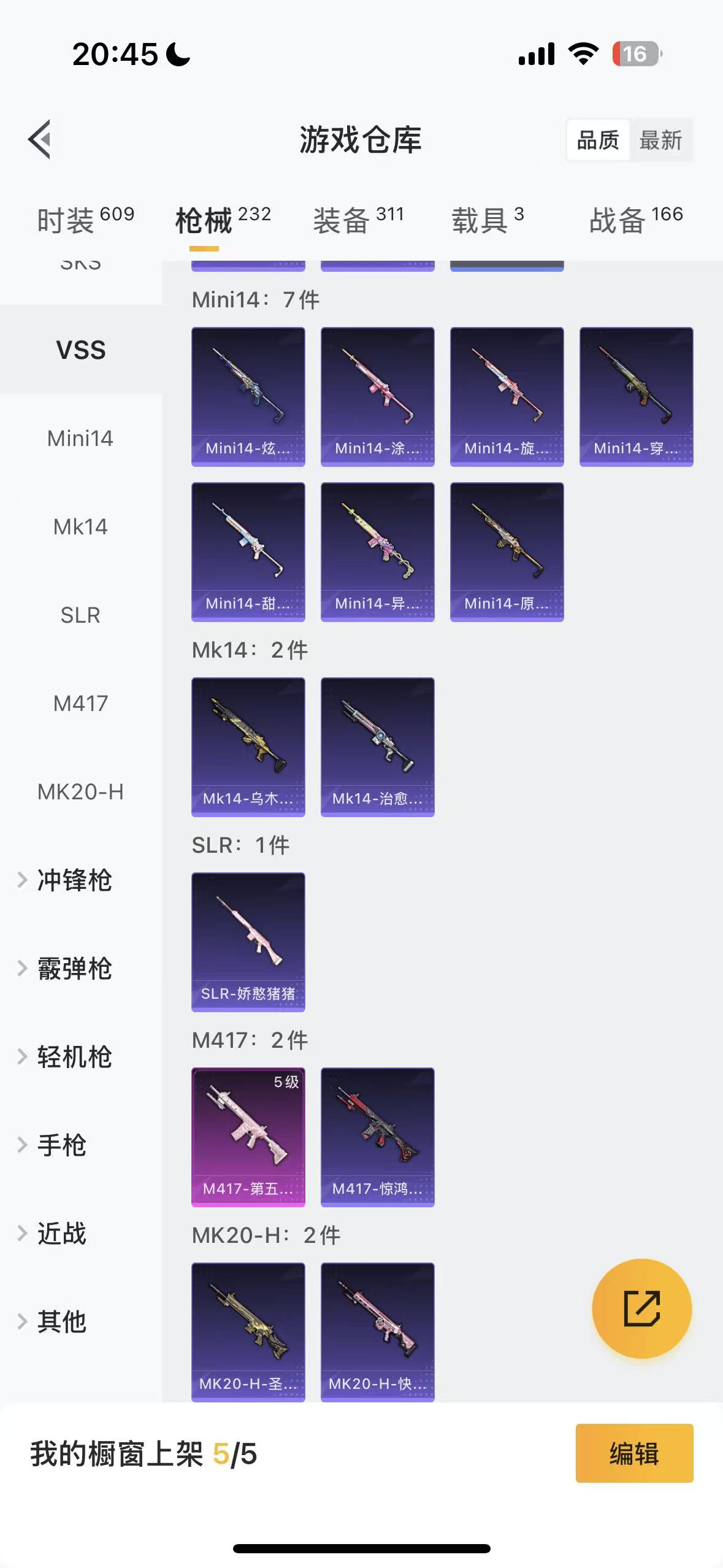Jump to the SLR category
This screenshot has width=723, height=1568.
[80, 615]
